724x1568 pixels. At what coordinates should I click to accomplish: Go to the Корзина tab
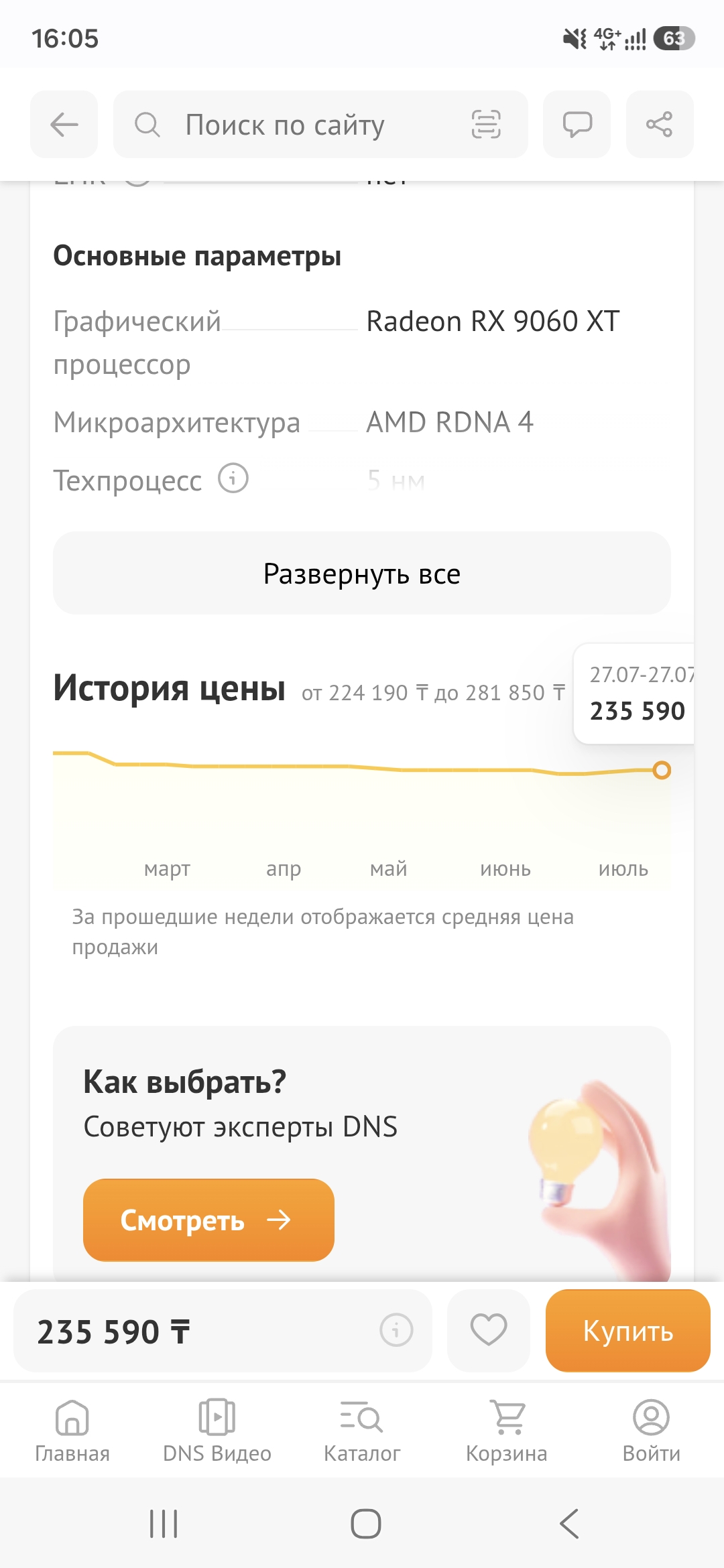pos(507,1431)
